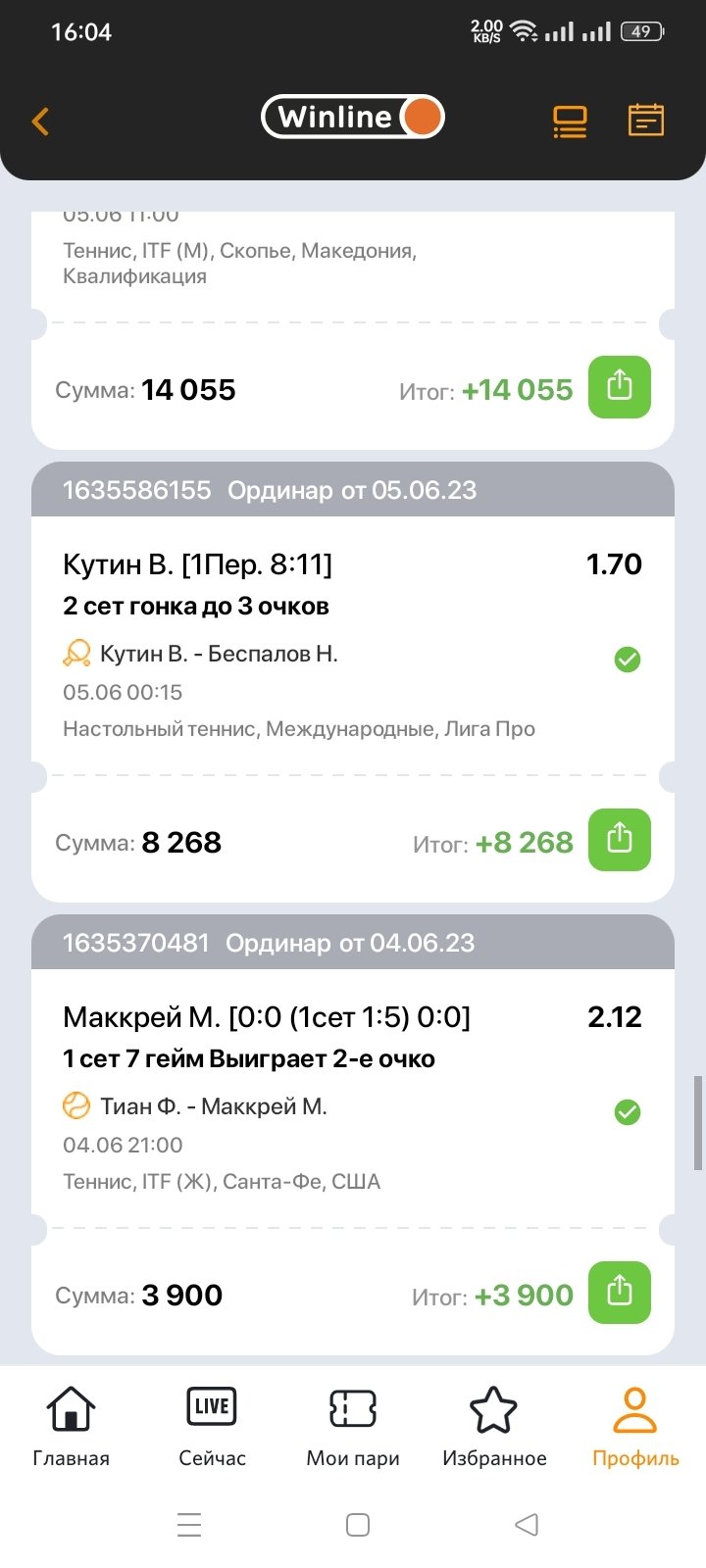
Task: Tap the system back button
Action: (x=527, y=1524)
